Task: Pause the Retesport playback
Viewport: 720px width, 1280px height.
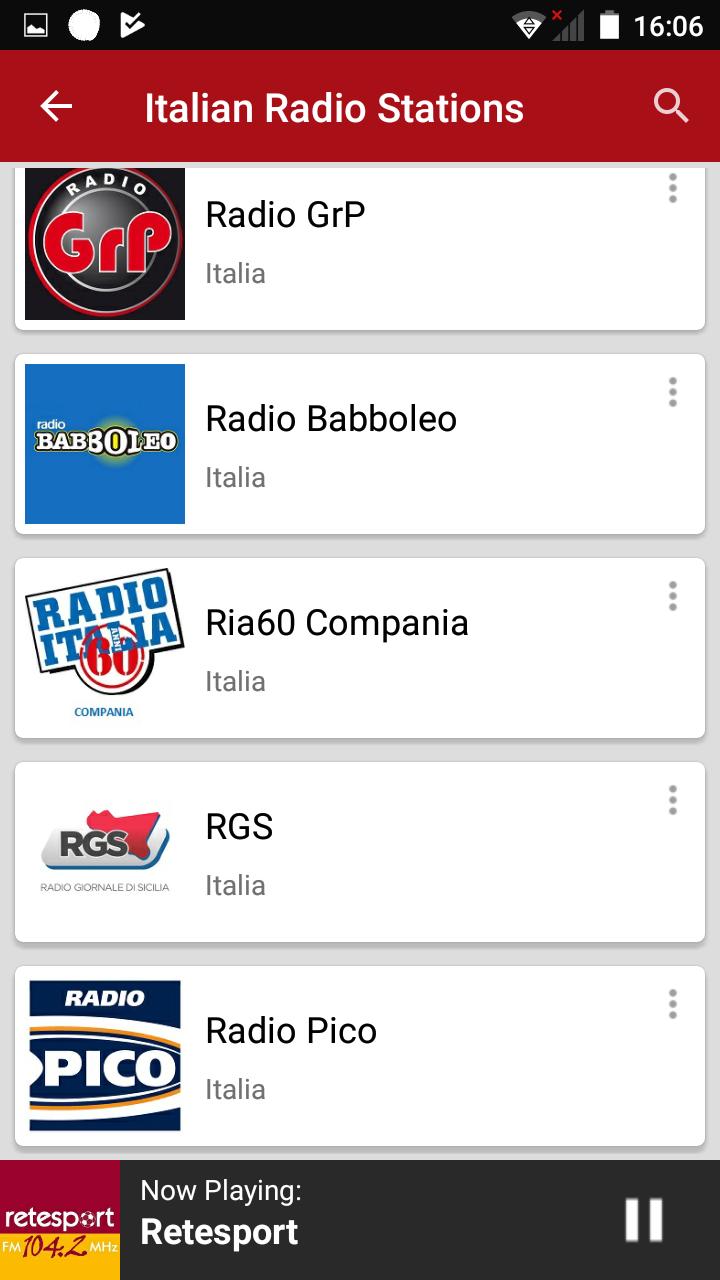Action: click(x=644, y=1220)
